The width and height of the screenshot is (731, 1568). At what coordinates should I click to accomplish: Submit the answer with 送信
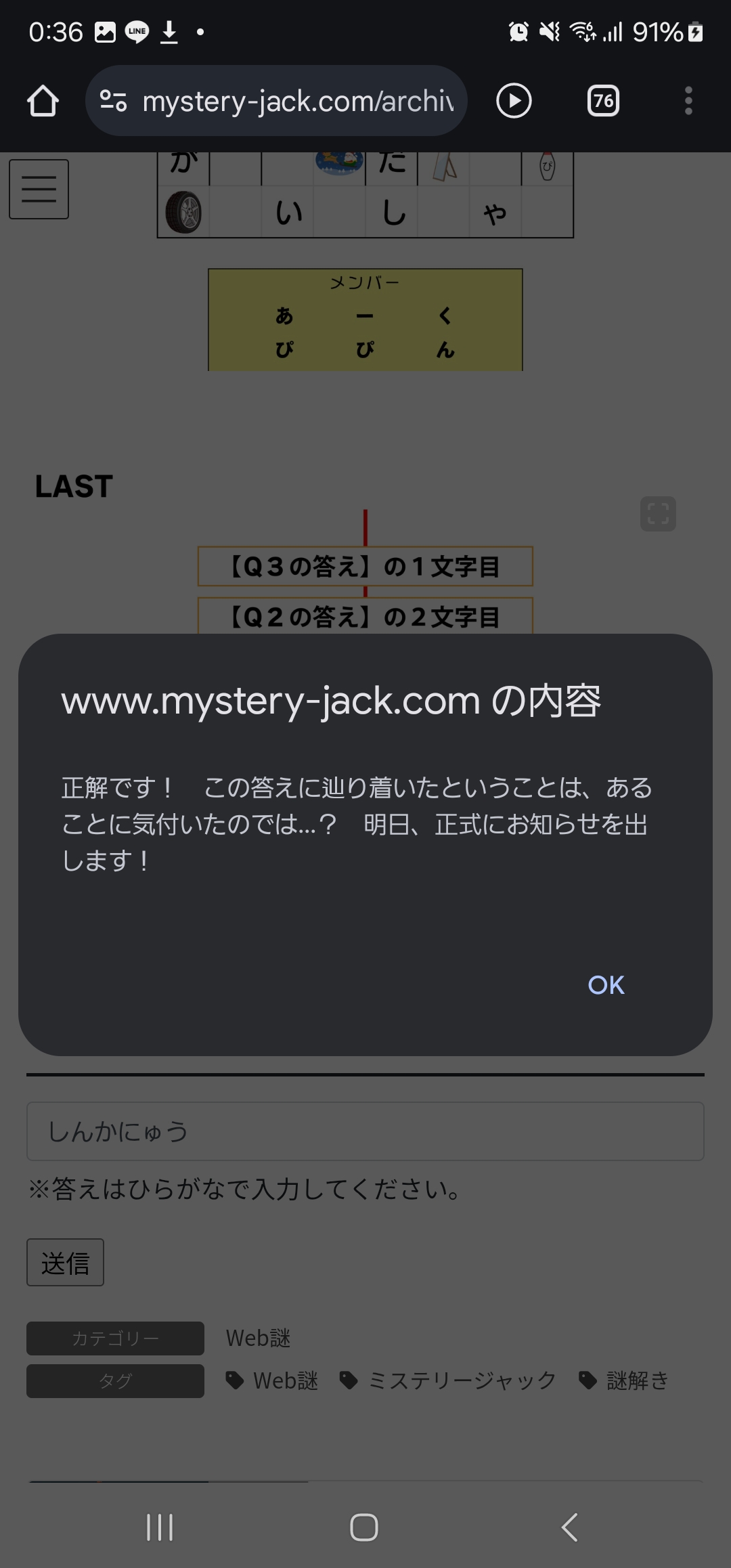point(65,1263)
